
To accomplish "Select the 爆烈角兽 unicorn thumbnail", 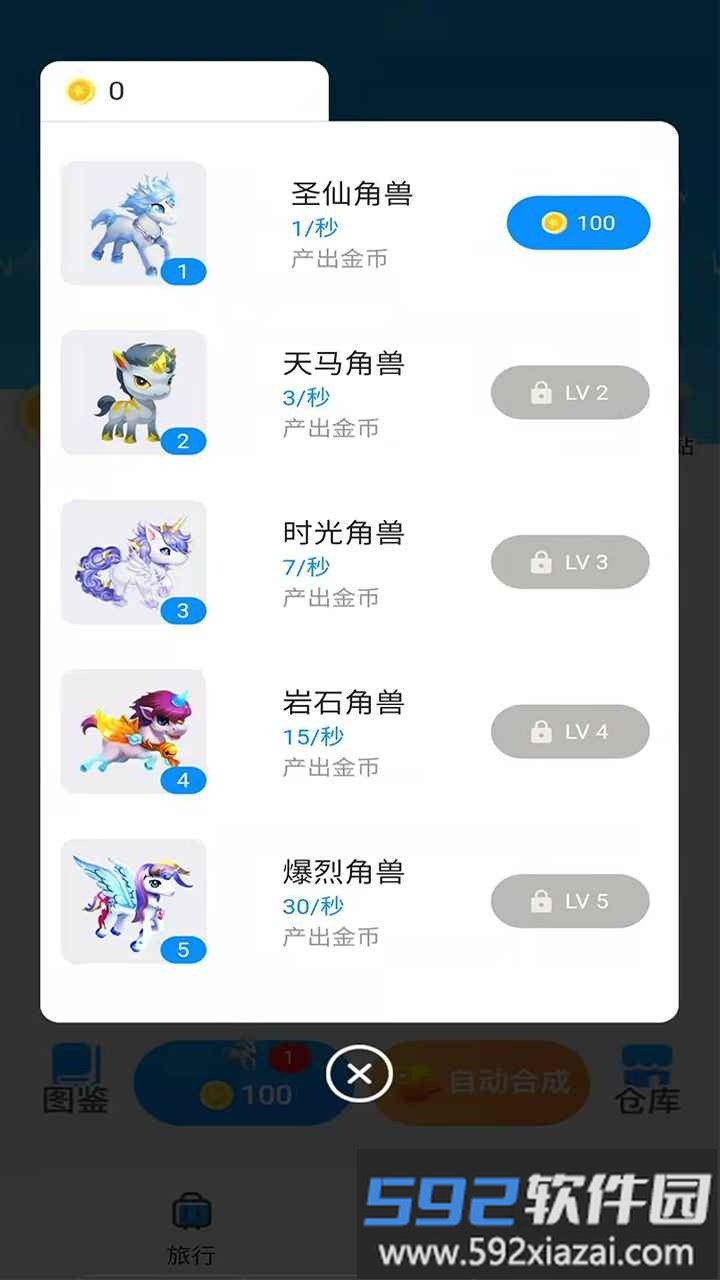I will (x=134, y=901).
